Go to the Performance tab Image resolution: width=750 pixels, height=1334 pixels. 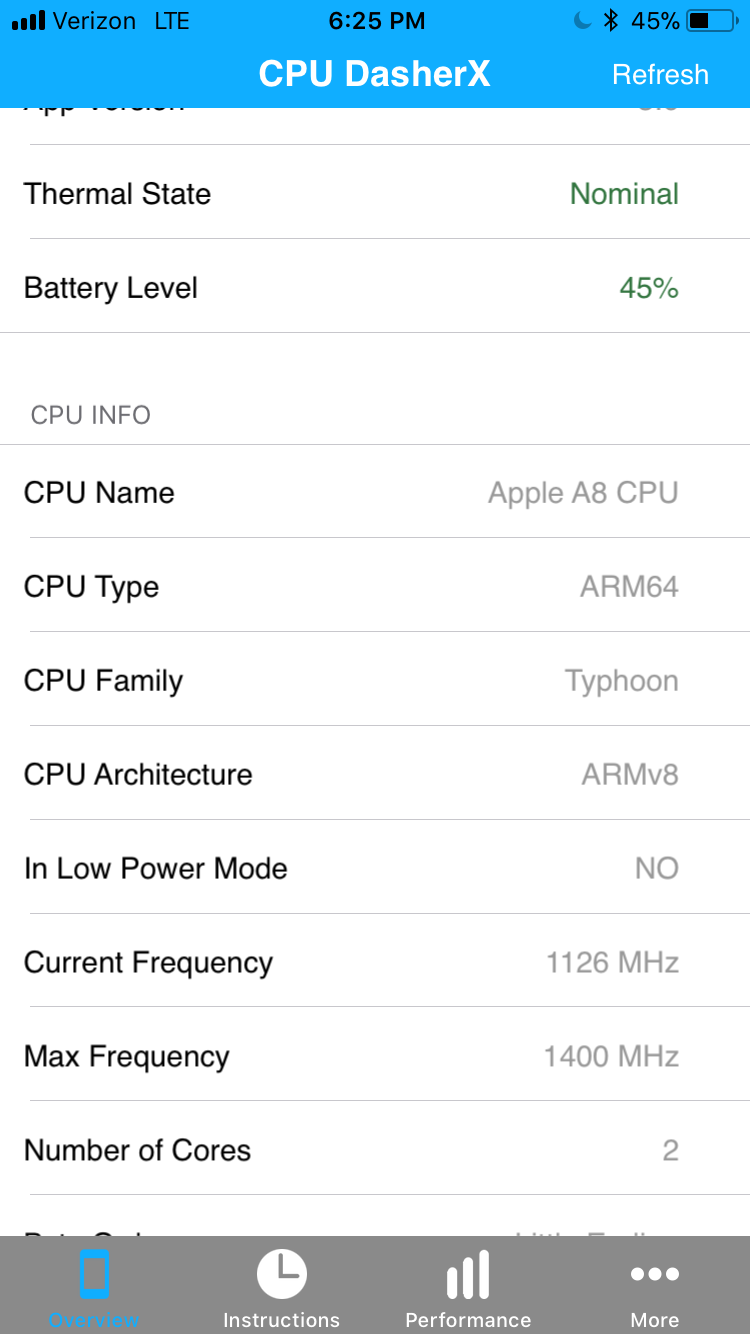click(x=468, y=1286)
